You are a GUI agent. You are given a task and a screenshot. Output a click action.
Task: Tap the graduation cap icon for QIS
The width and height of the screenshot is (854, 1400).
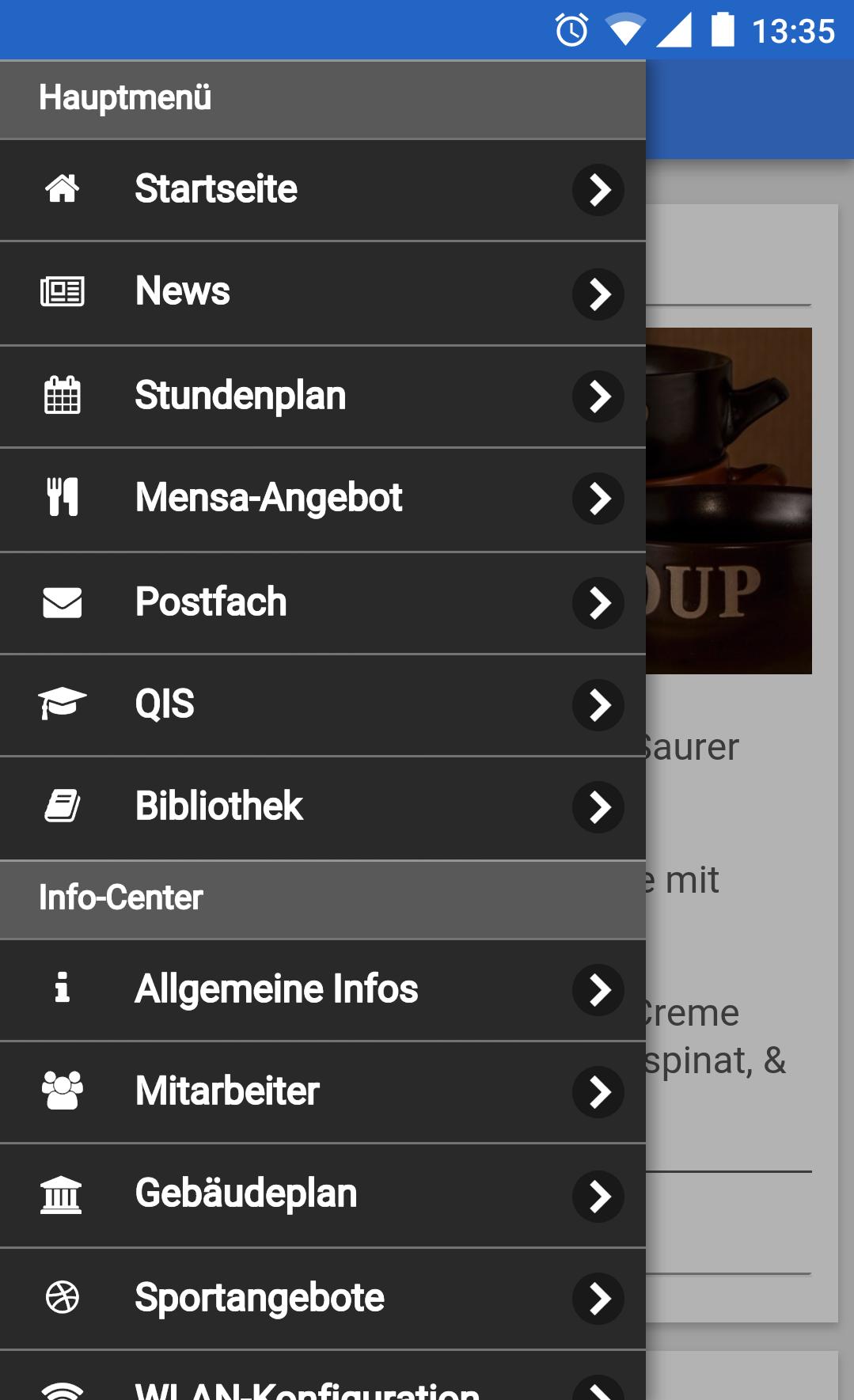point(63,704)
